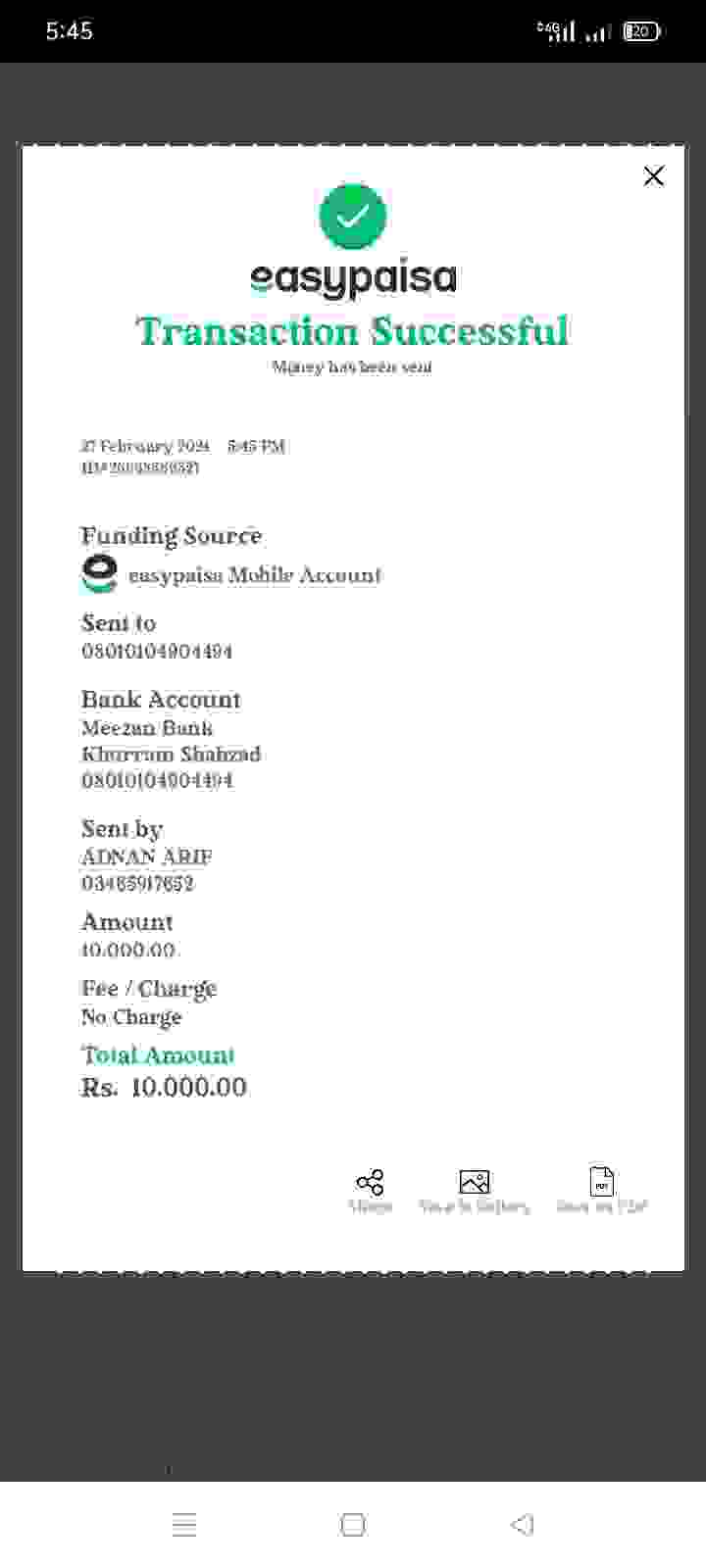Go to the home screen

[353, 1524]
